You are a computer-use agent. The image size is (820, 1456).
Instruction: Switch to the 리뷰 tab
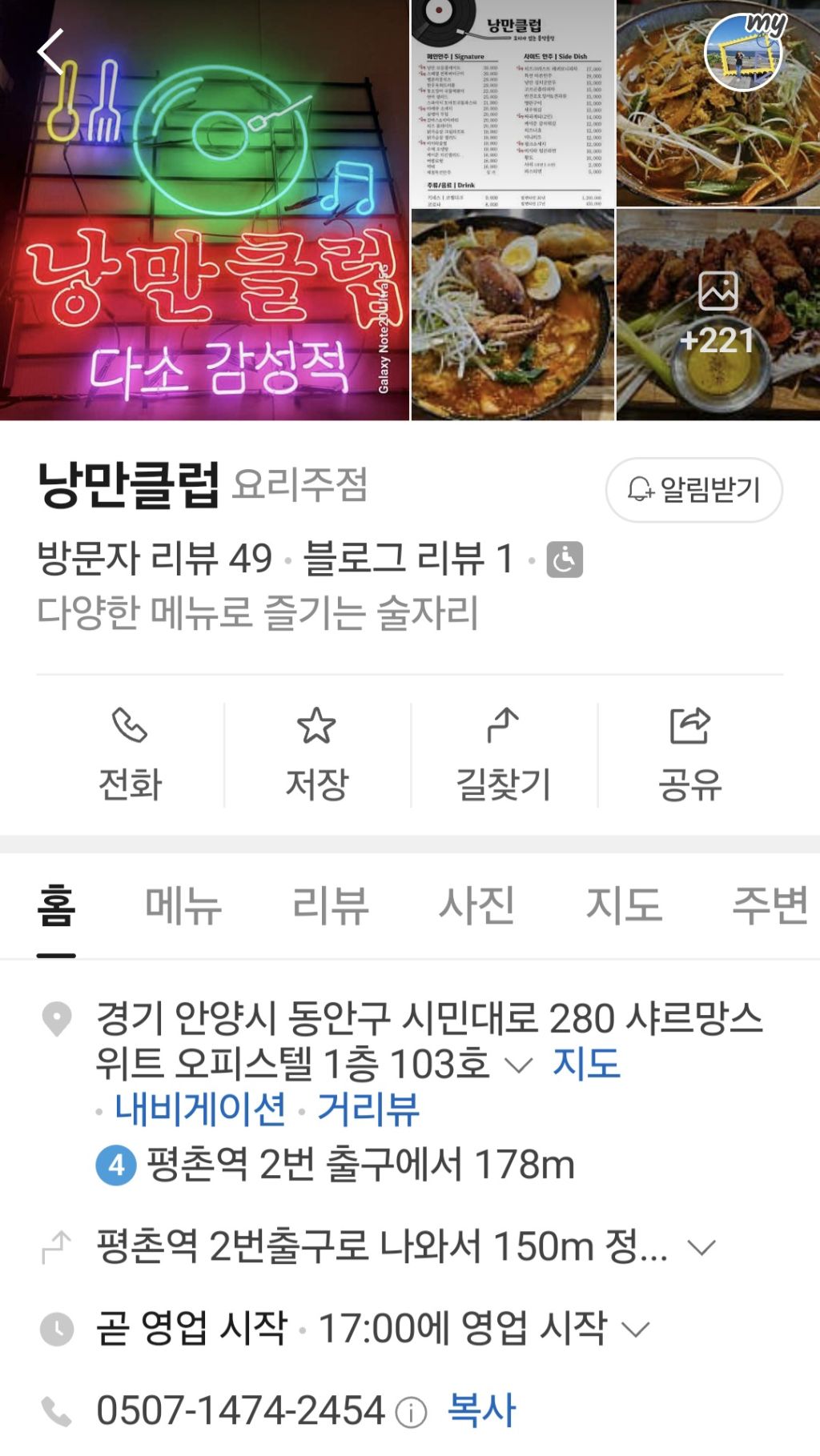point(330,905)
